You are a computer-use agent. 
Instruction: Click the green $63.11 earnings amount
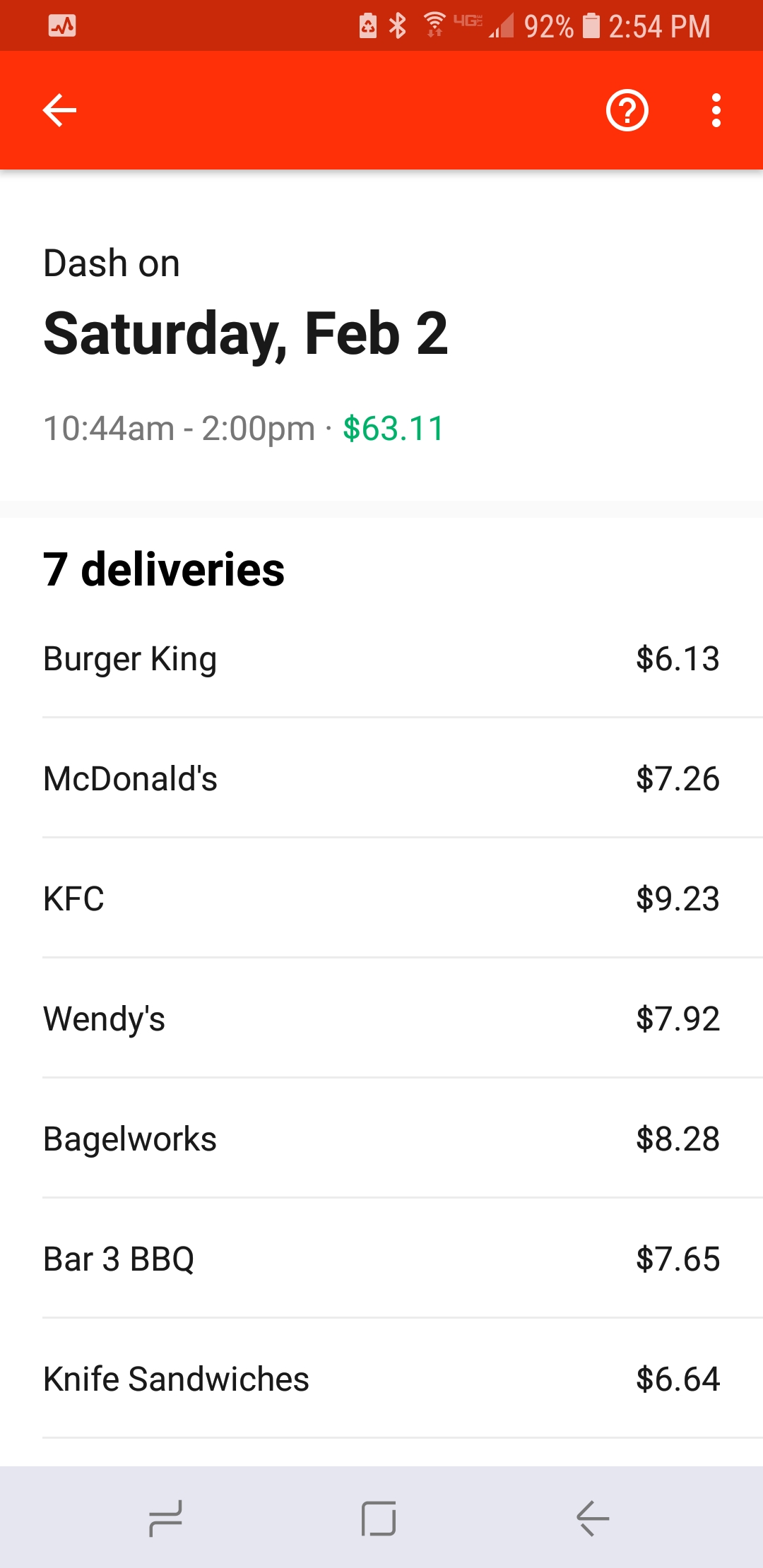[x=393, y=427]
